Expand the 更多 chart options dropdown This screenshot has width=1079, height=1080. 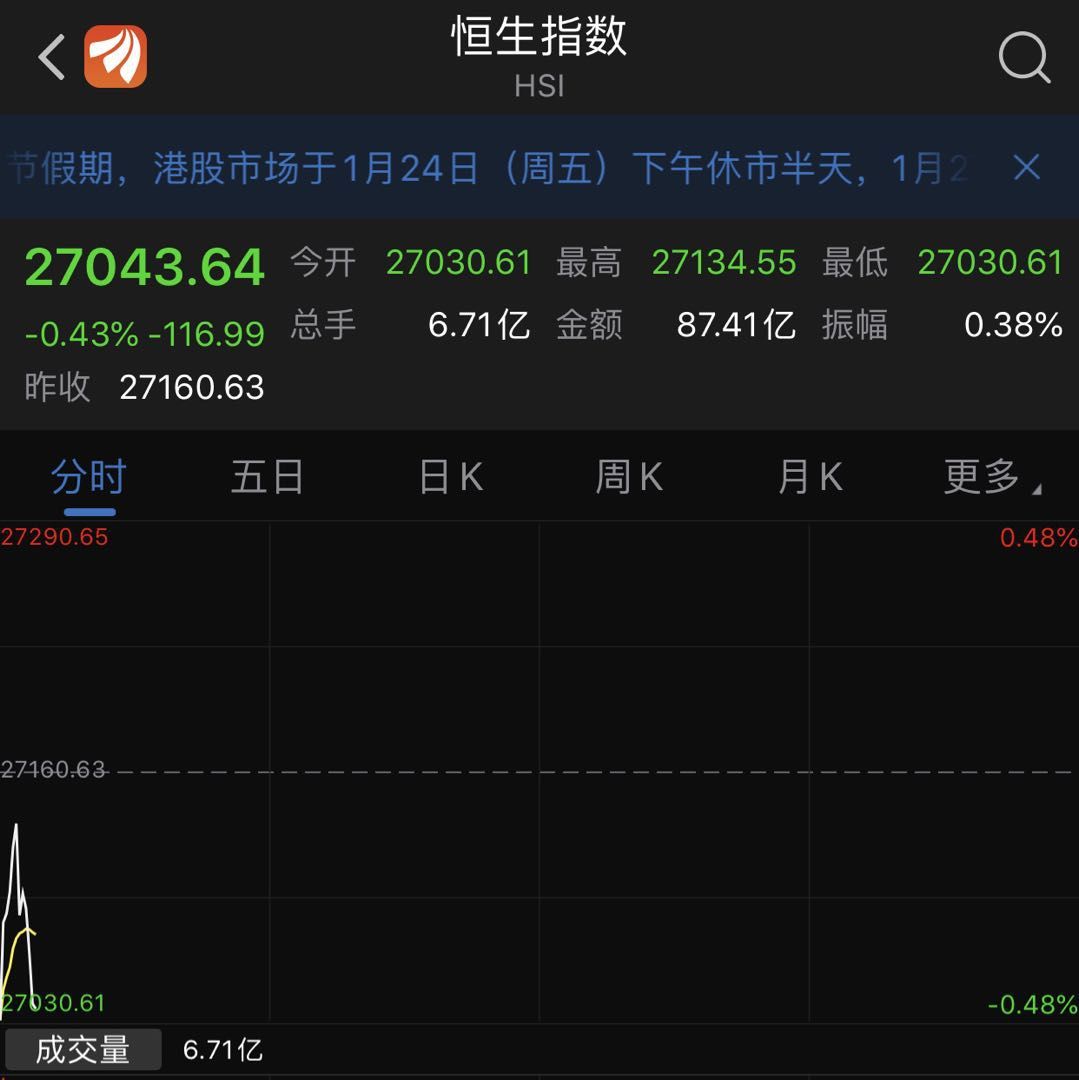[x=990, y=477]
